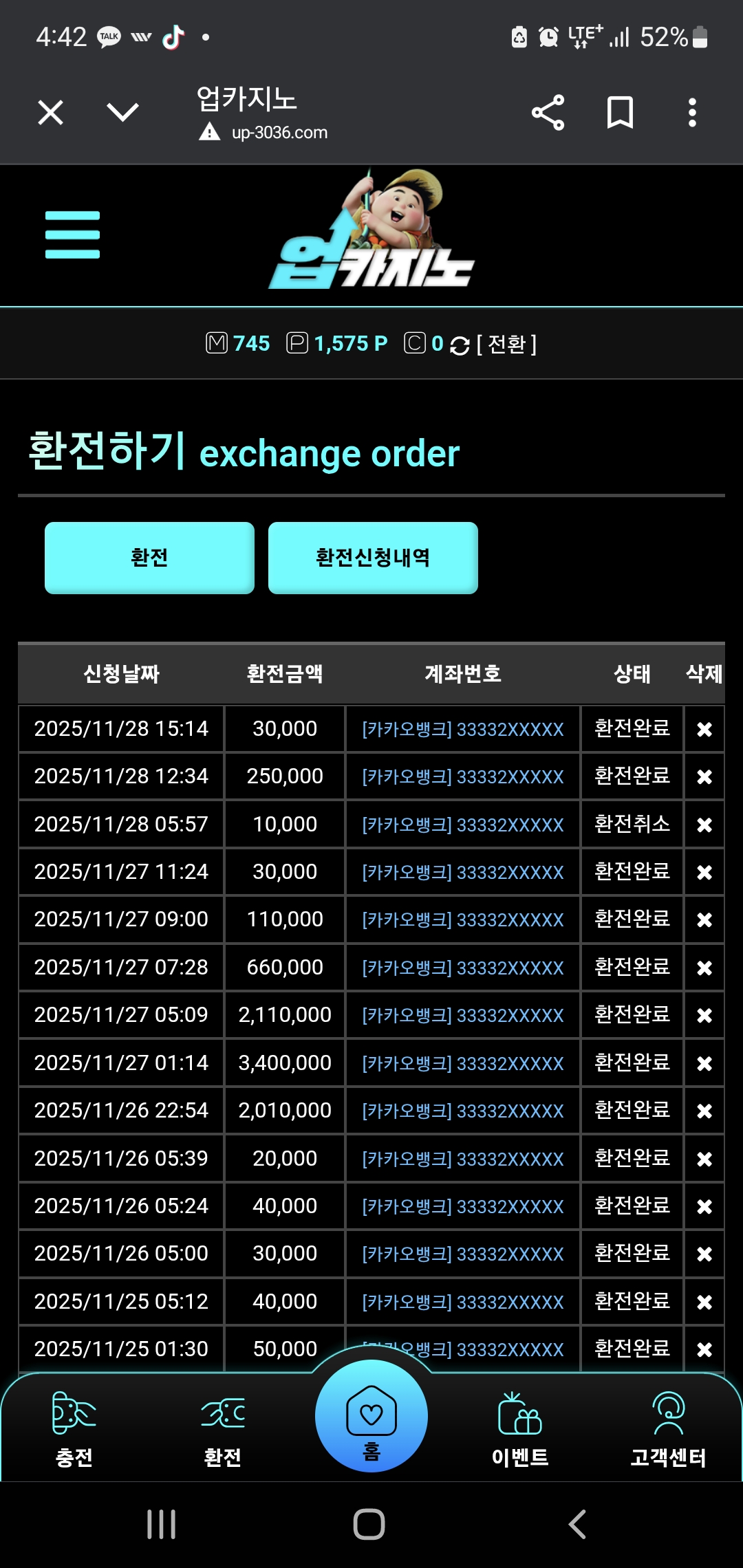Viewport: 743px width, 1568px height.
Task: Select the 환전 button above the table
Action: click(x=149, y=558)
